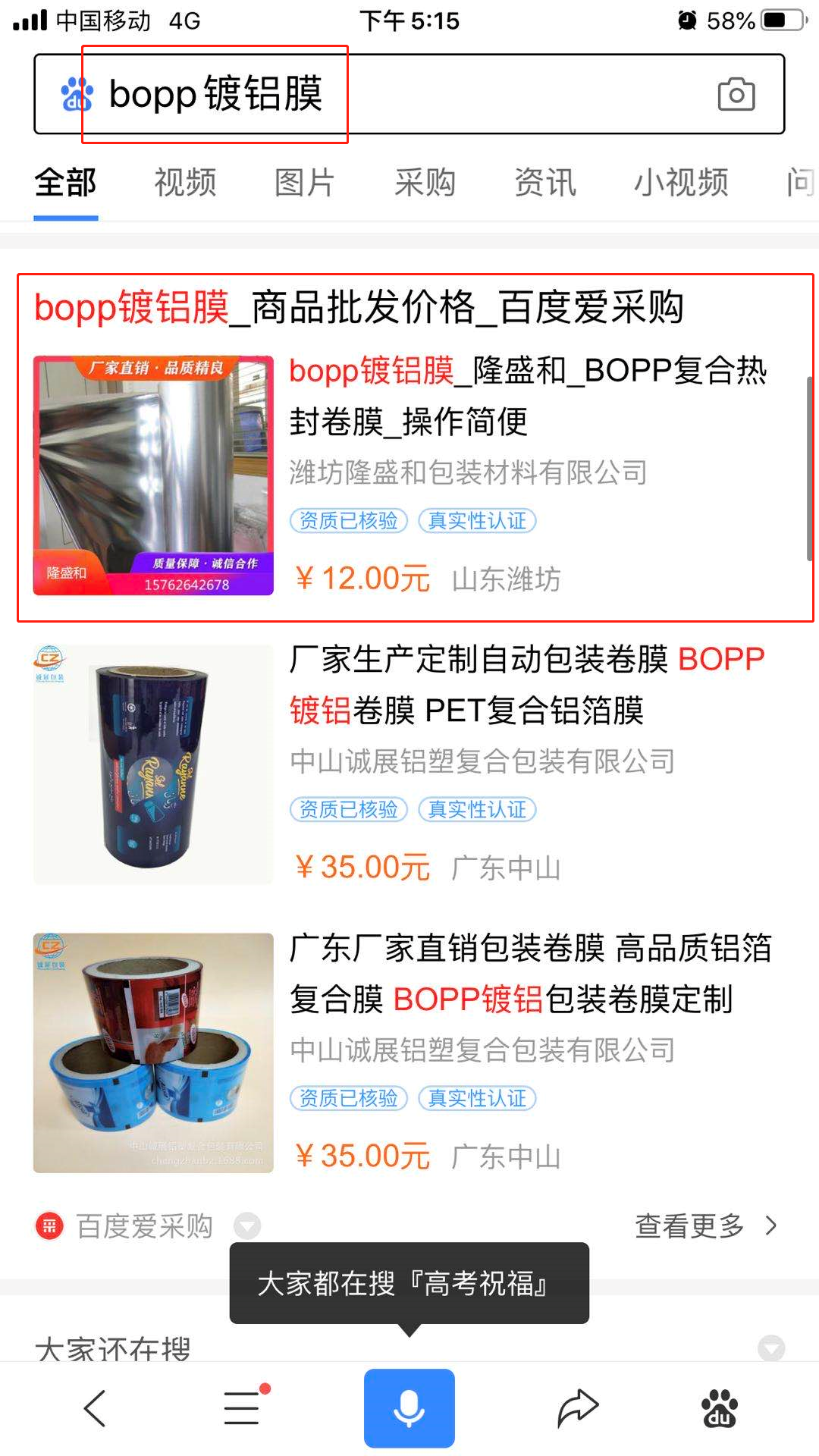Tap the 大家都在搜『高考祝福』 suggestion bubble
This screenshot has width=819, height=1456.
[409, 1284]
